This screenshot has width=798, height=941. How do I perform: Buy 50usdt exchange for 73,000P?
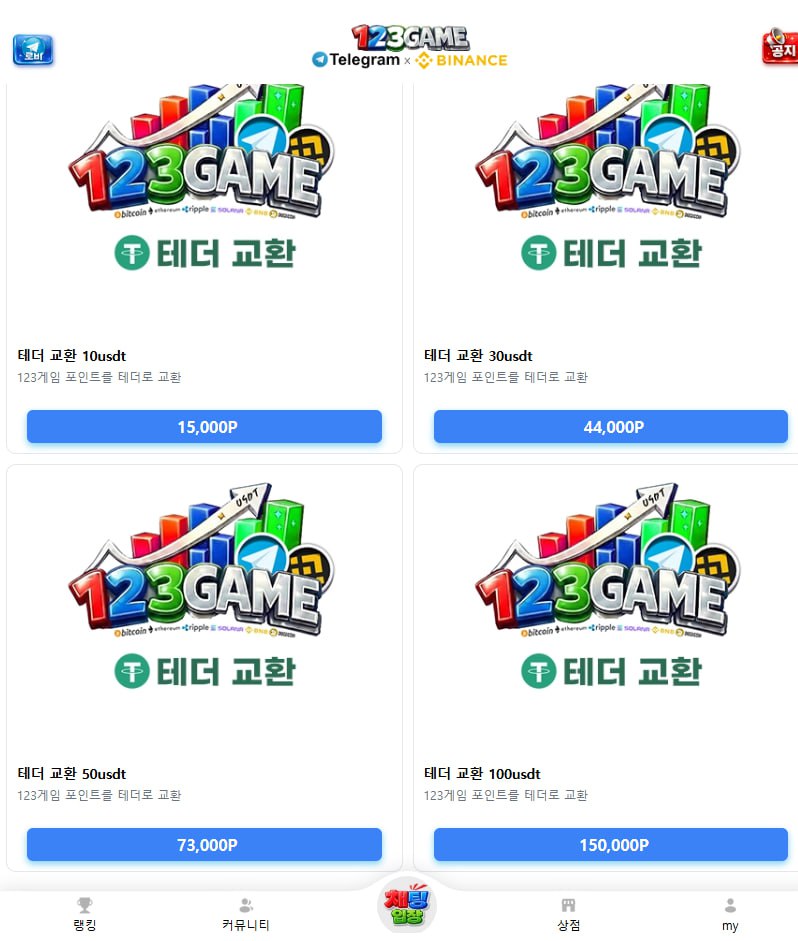tap(204, 845)
